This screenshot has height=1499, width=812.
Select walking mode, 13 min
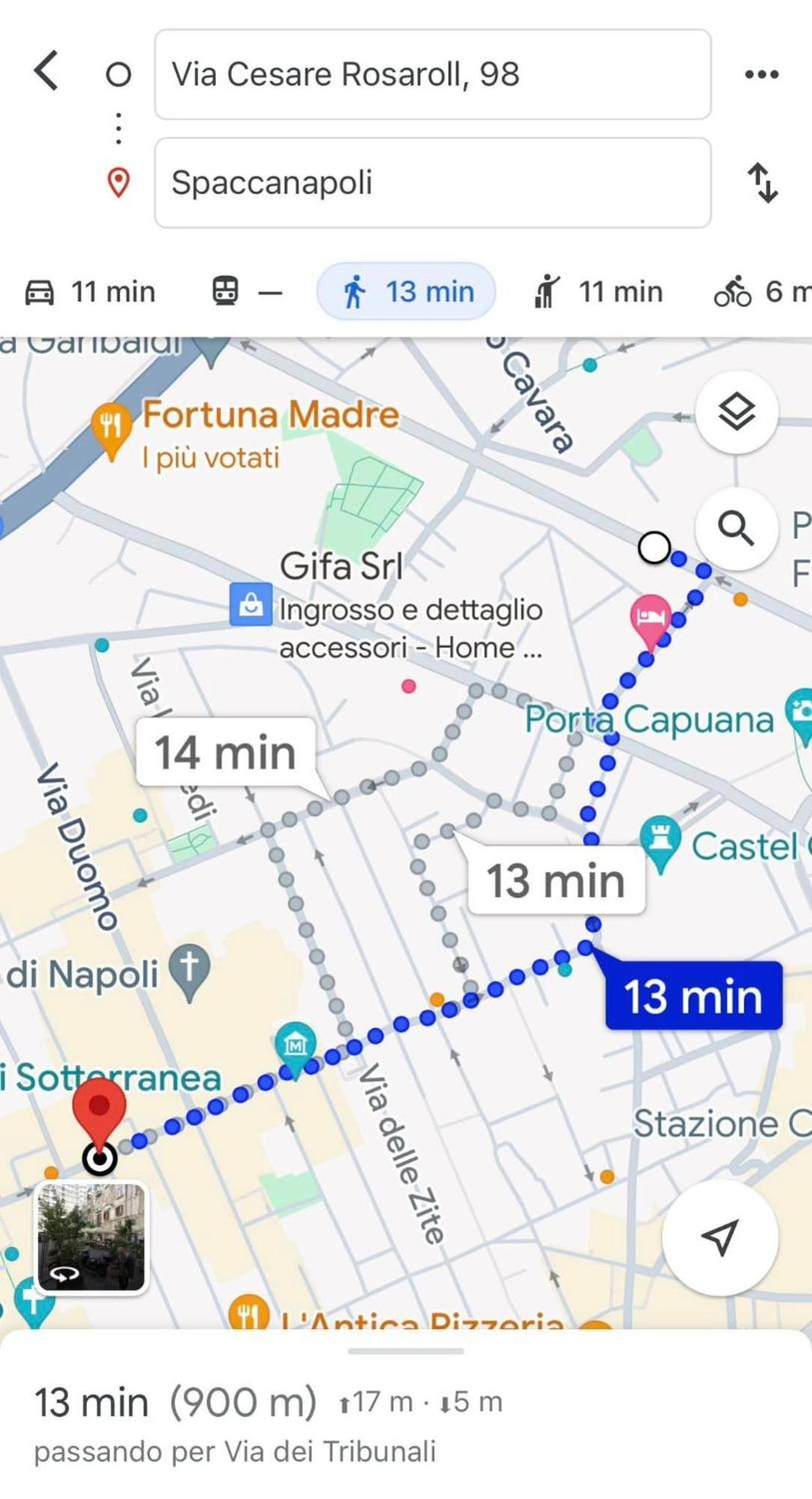click(x=406, y=292)
